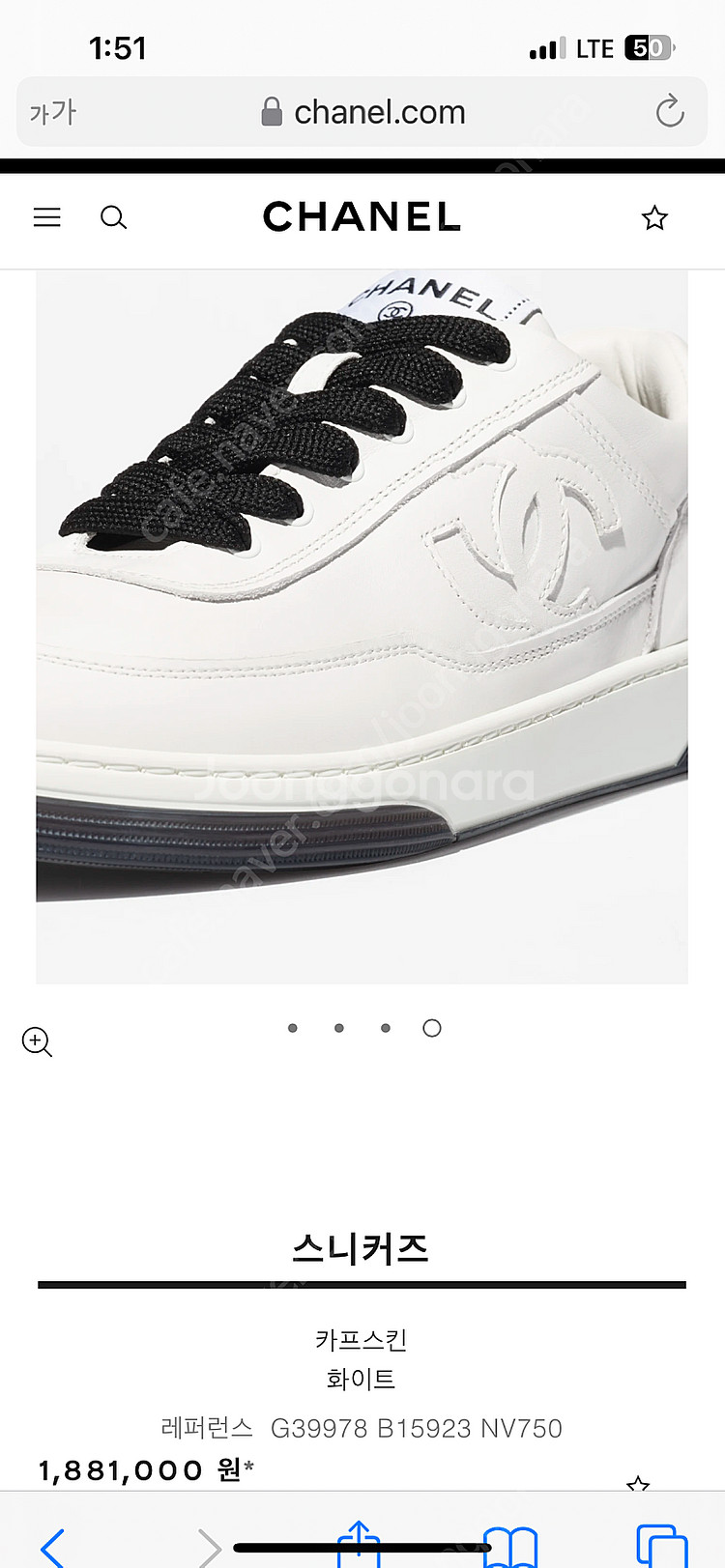Screen dimensions: 725x1568
Task: Share this page from Safari toolbar
Action: (359, 1546)
